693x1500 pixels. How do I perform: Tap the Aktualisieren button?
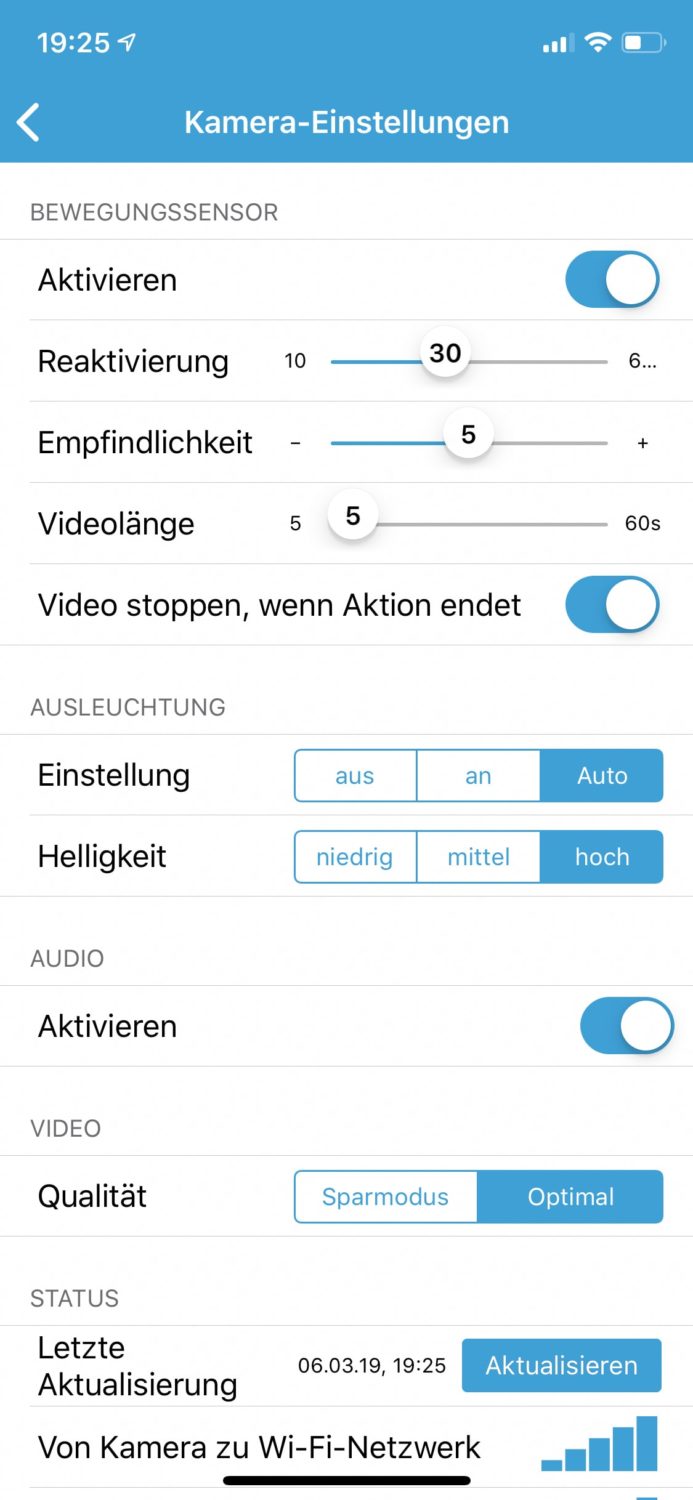tap(562, 1365)
